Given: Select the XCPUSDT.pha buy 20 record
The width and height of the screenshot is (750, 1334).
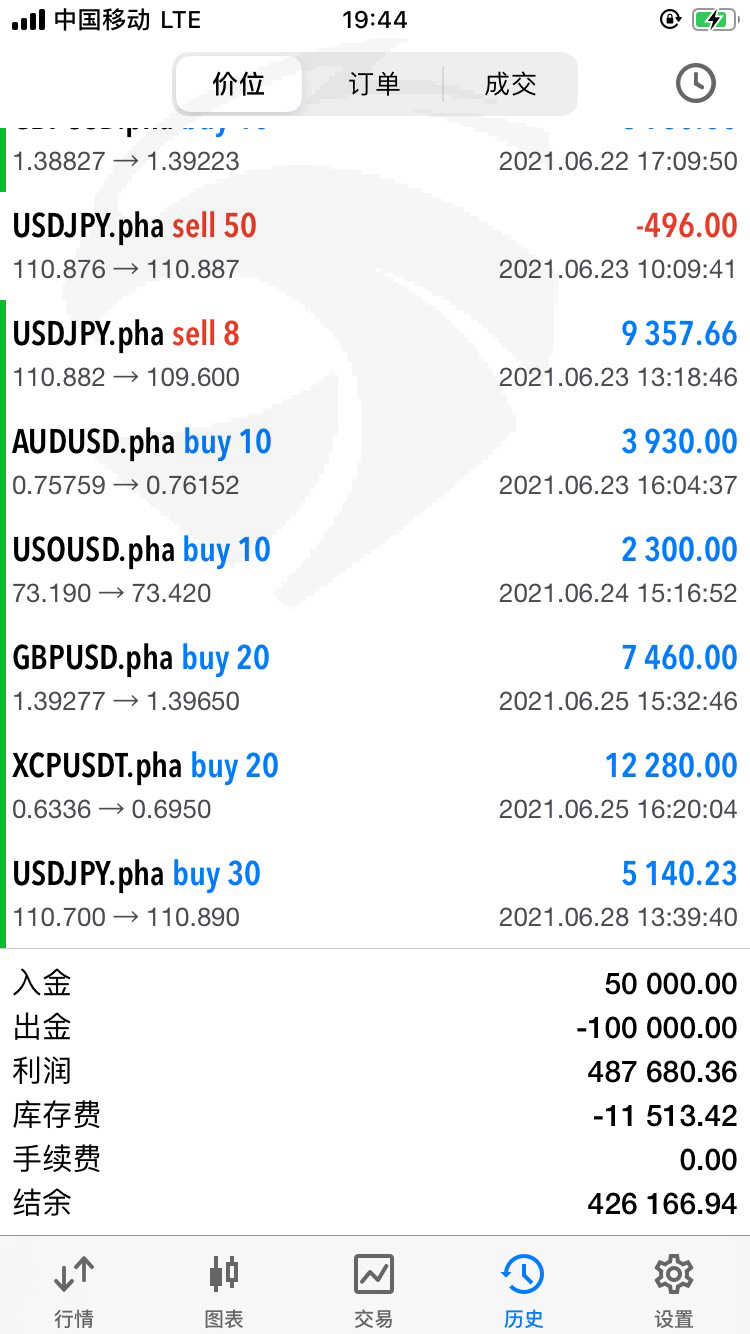Looking at the screenshot, I should pos(375,785).
